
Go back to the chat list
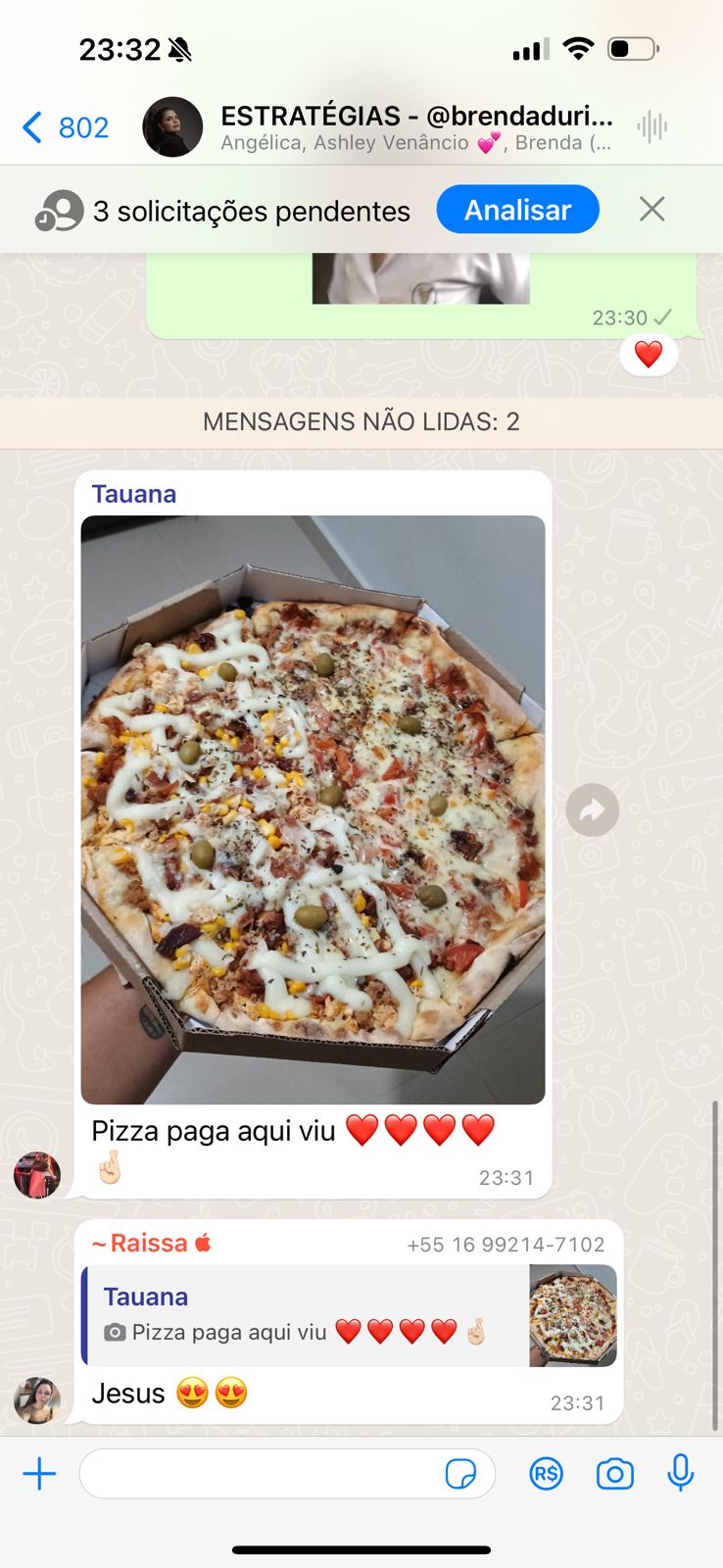click(x=64, y=127)
